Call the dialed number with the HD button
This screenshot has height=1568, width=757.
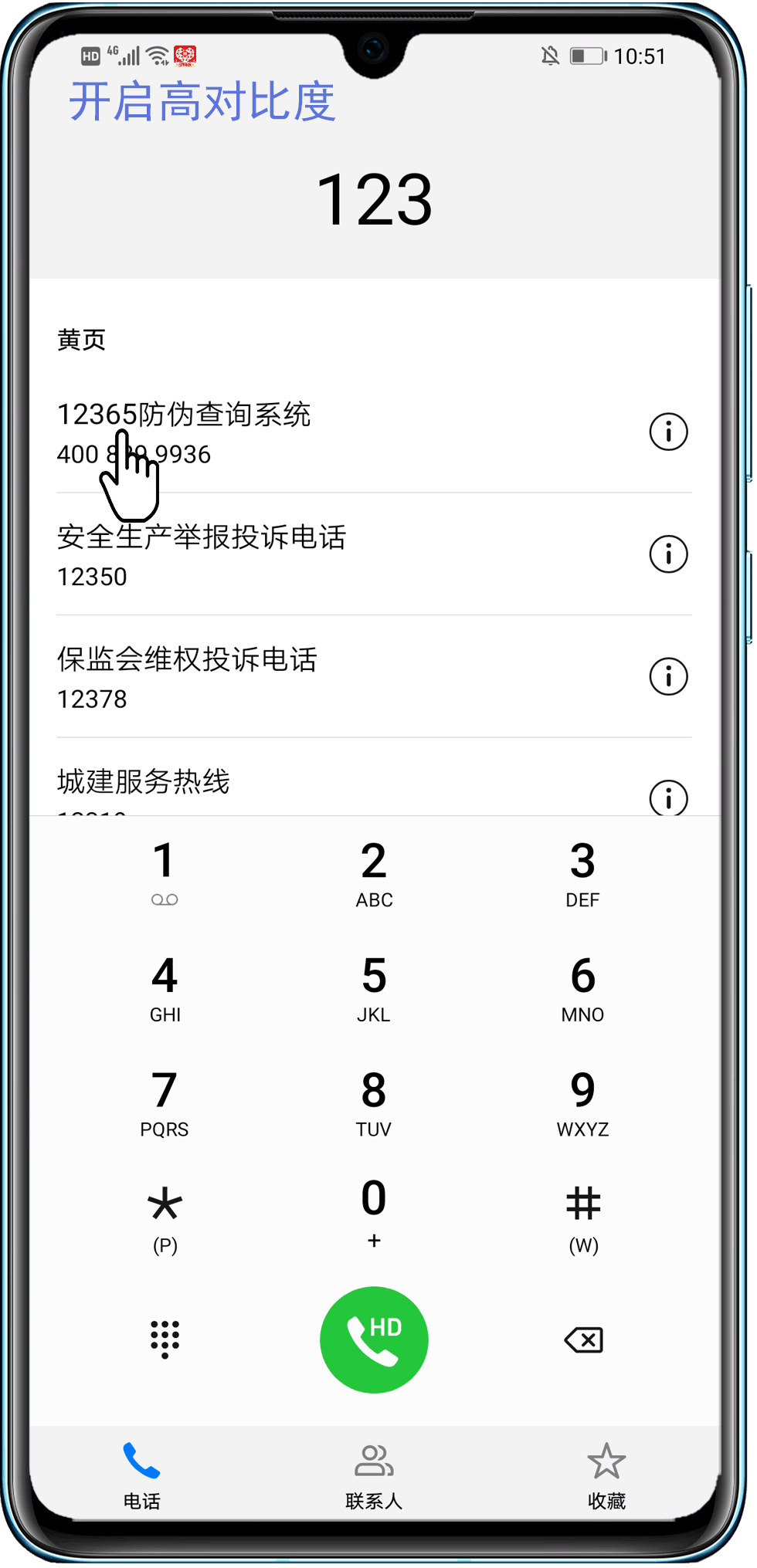[x=374, y=1339]
